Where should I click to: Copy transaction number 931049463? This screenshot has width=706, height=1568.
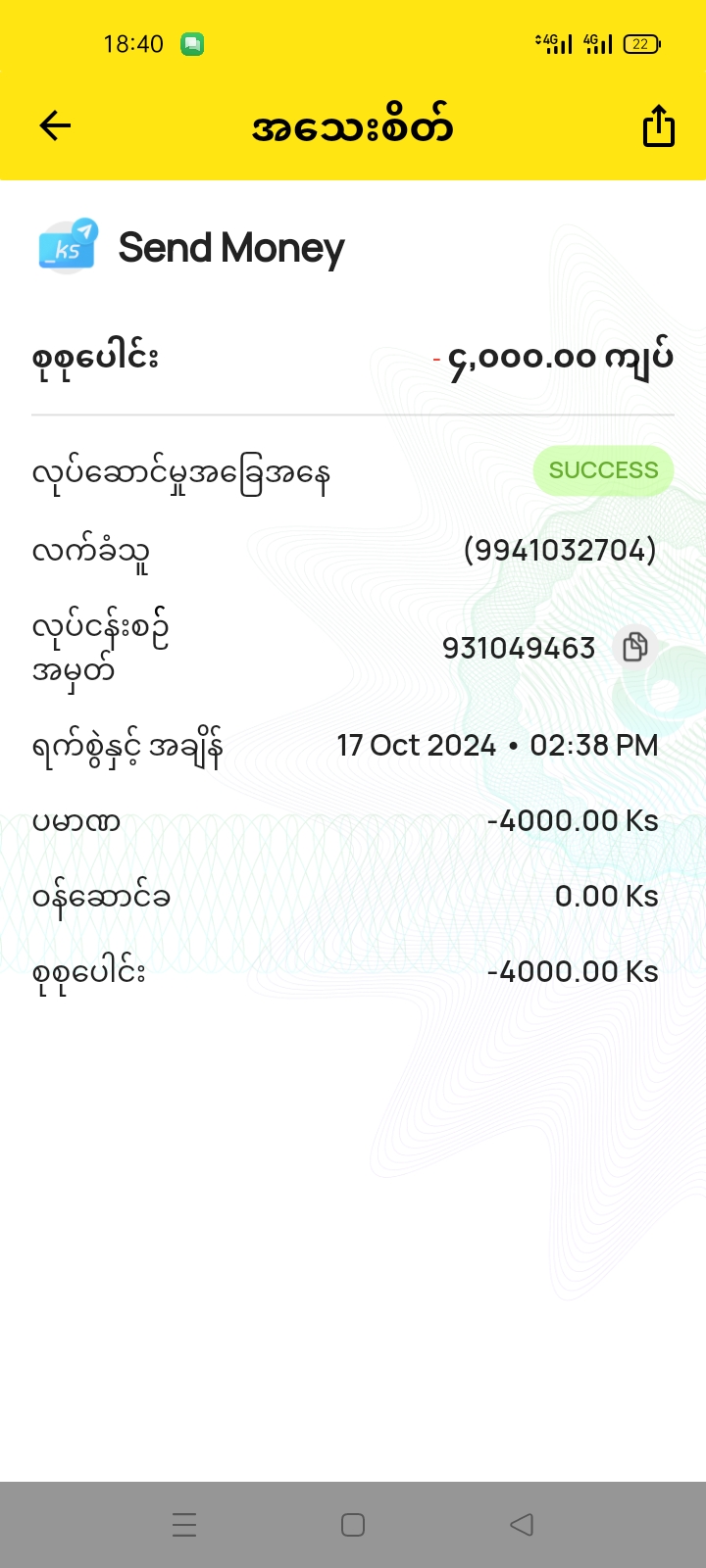pyautogui.click(x=635, y=647)
